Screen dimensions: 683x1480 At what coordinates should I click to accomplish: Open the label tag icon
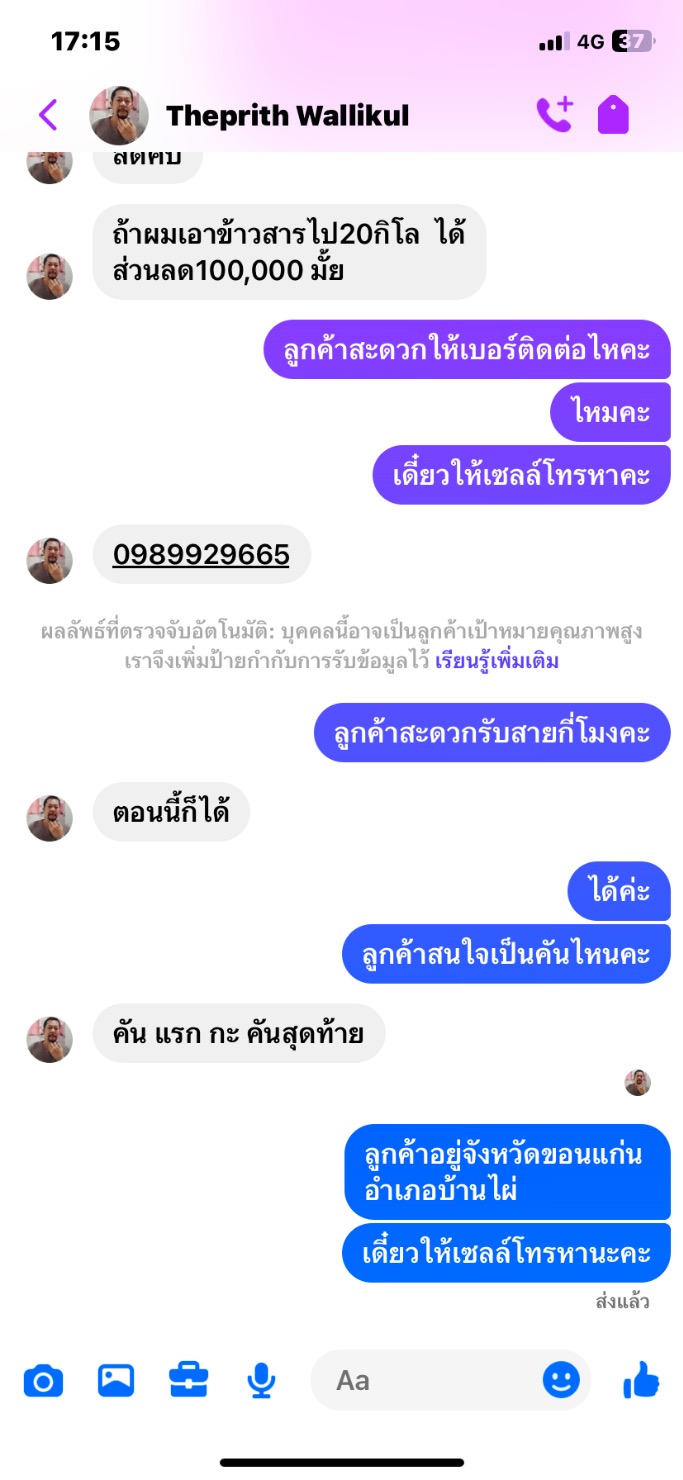[613, 115]
